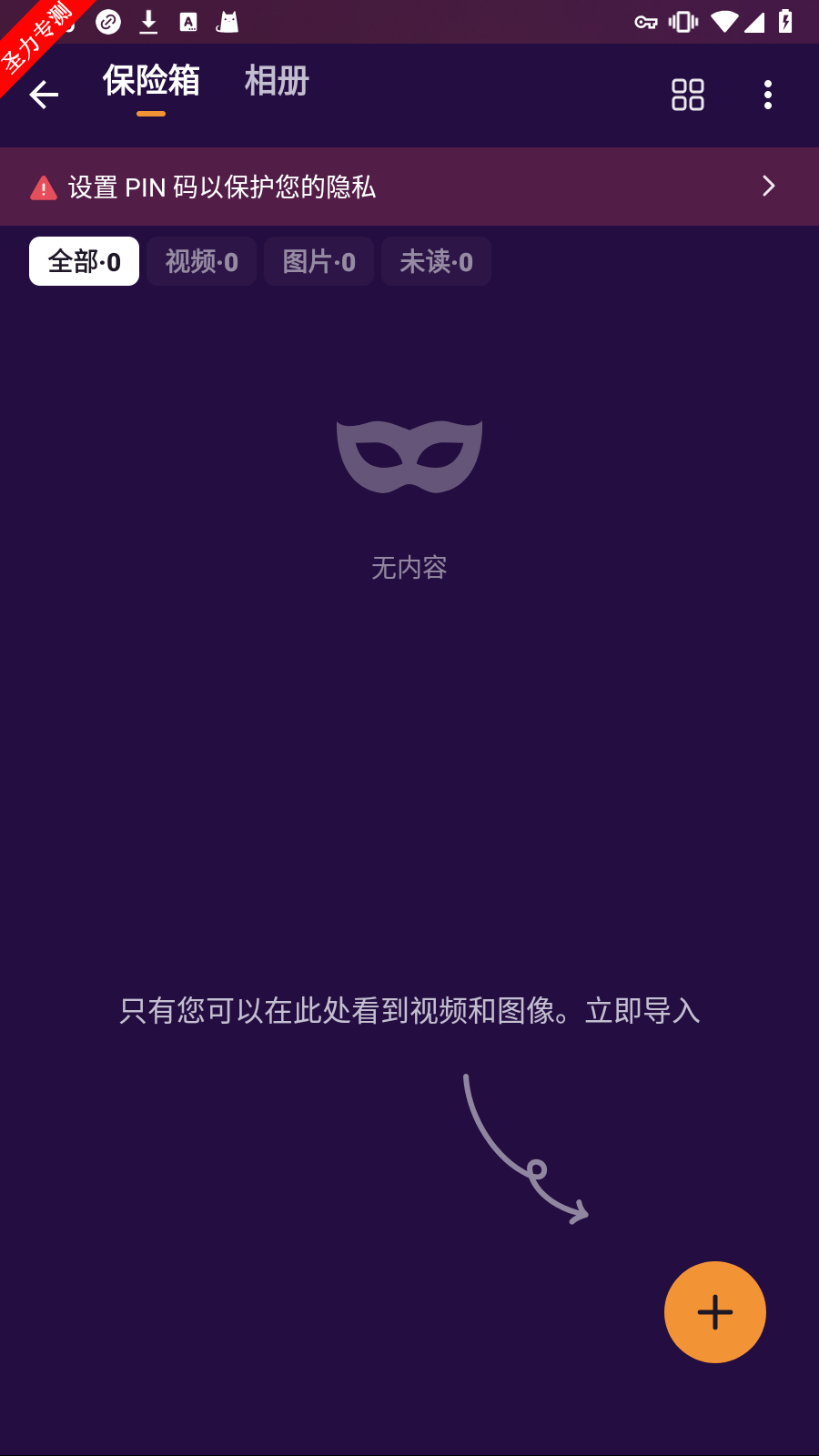819x1456 pixels.
Task: Filter by 图片·0 chip
Action: click(x=318, y=262)
